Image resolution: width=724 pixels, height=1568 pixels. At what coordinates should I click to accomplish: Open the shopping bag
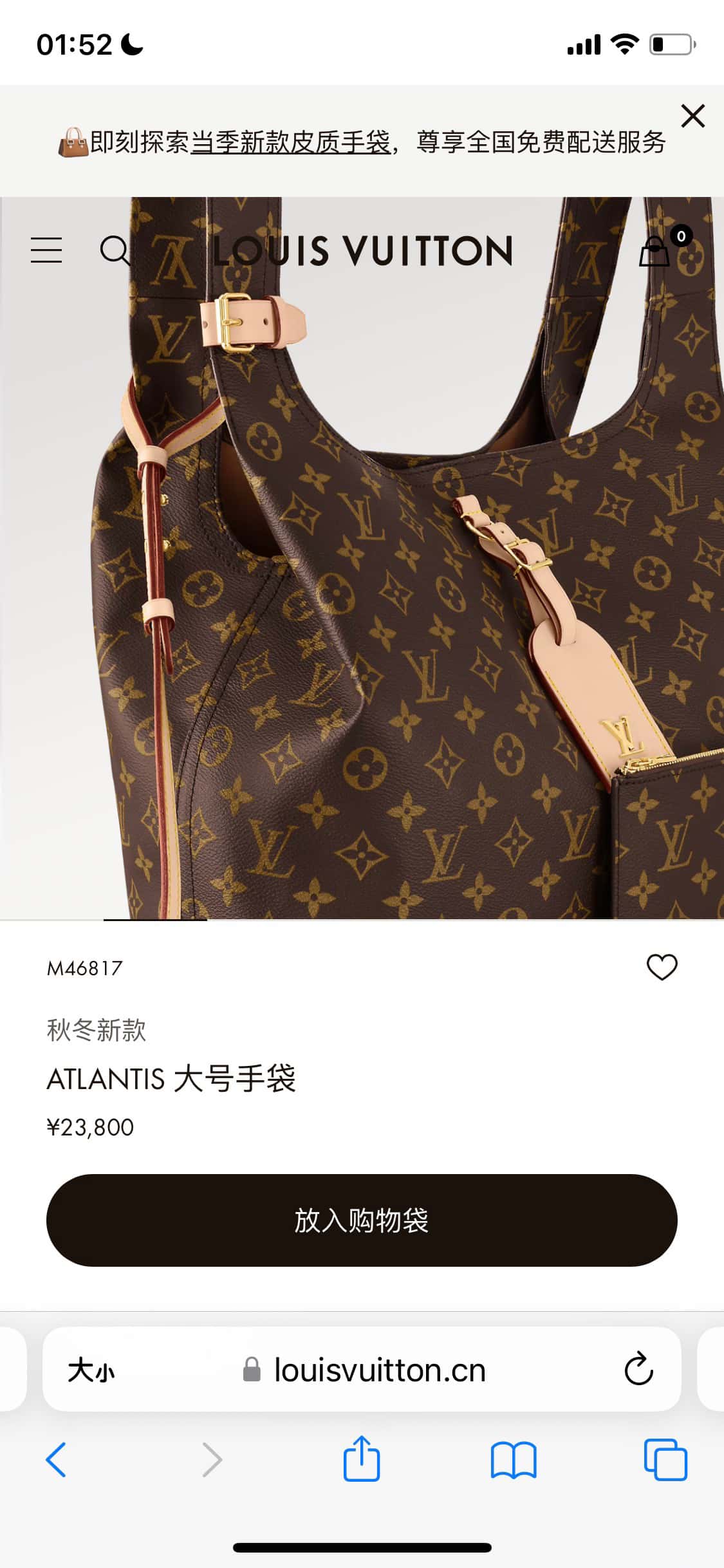click(x=655, y=251)
